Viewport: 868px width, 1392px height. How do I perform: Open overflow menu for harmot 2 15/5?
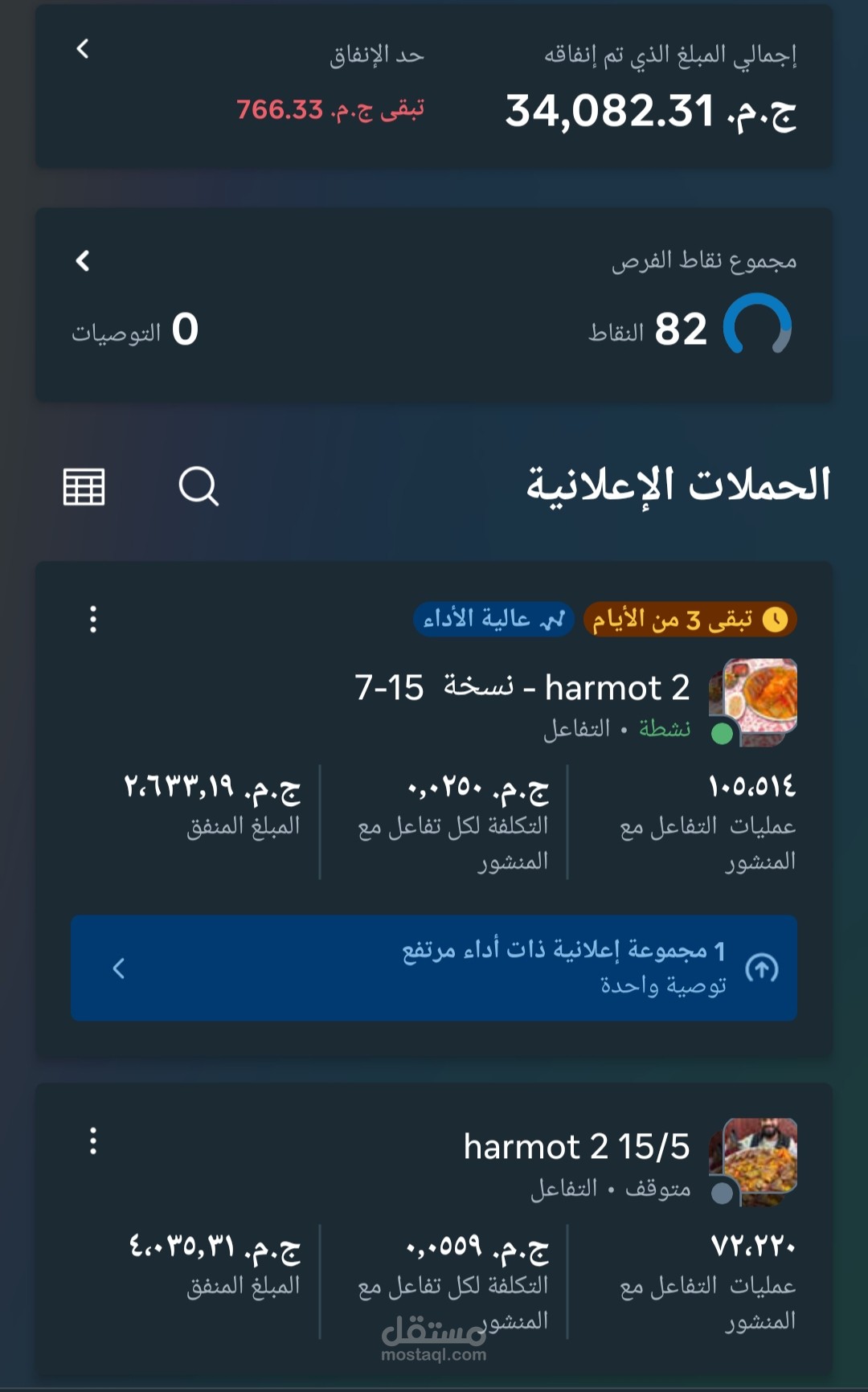[x=93, y=1141]
